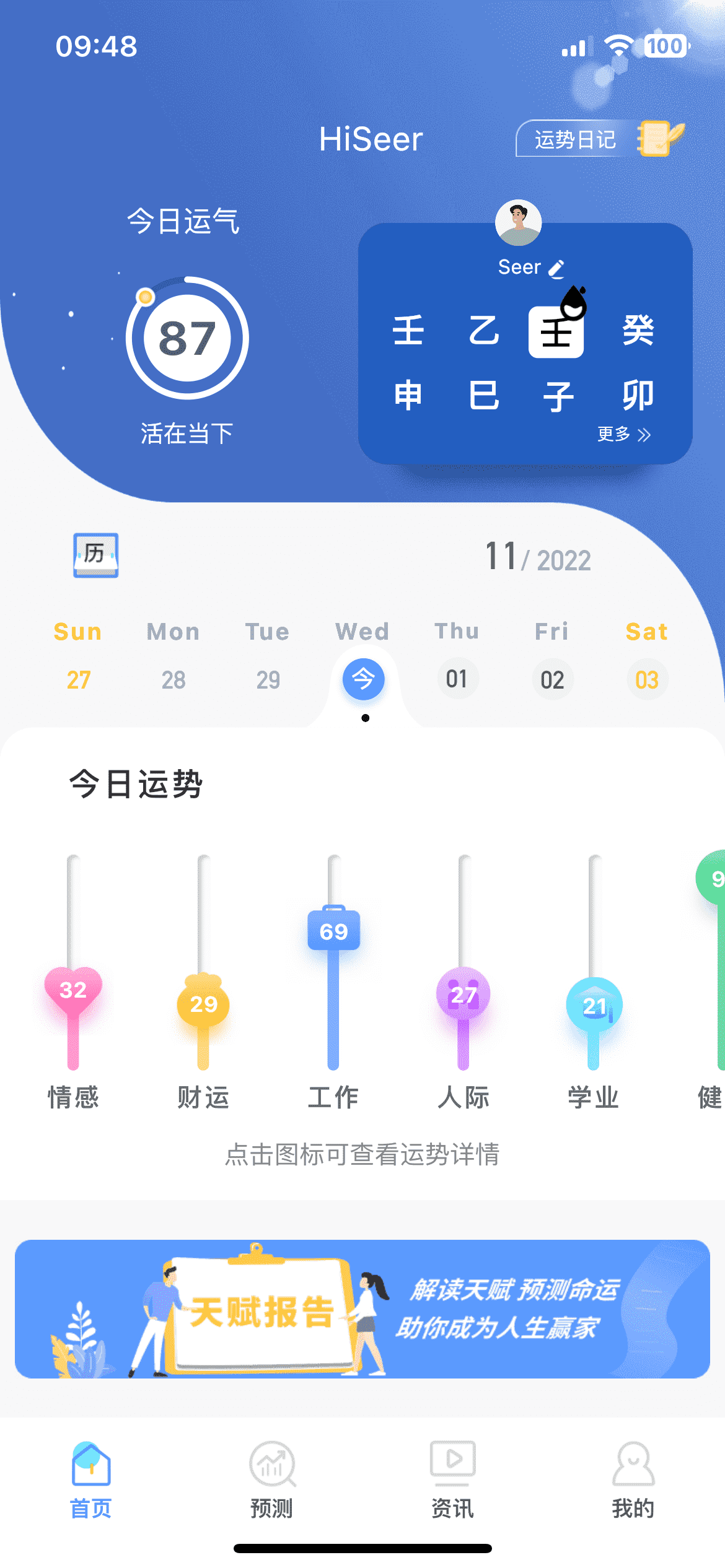This screenshot has height=1568, width=725.
Task: Select Saturday 03 in the week strip
Action: point(647,680)
